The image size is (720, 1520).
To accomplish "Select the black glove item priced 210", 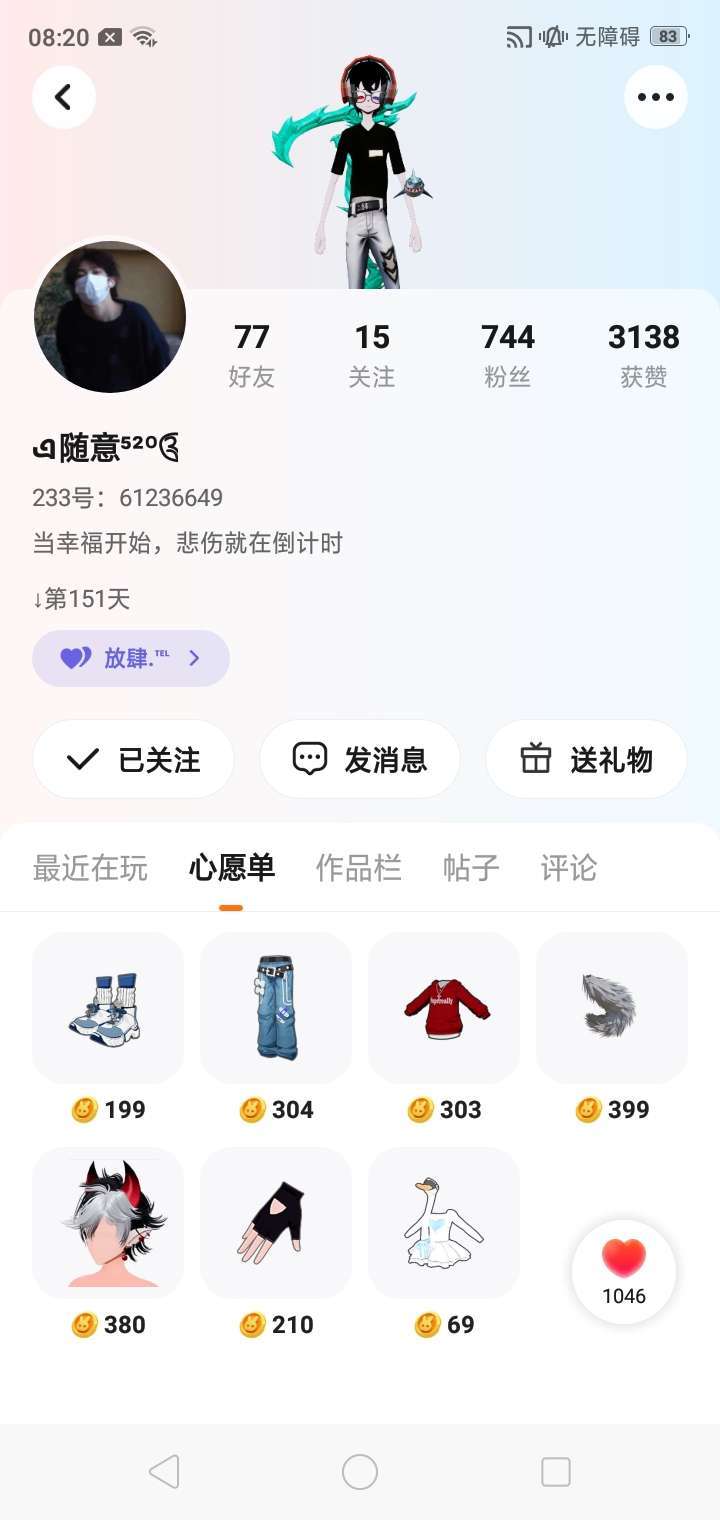I will (276, 1223).
